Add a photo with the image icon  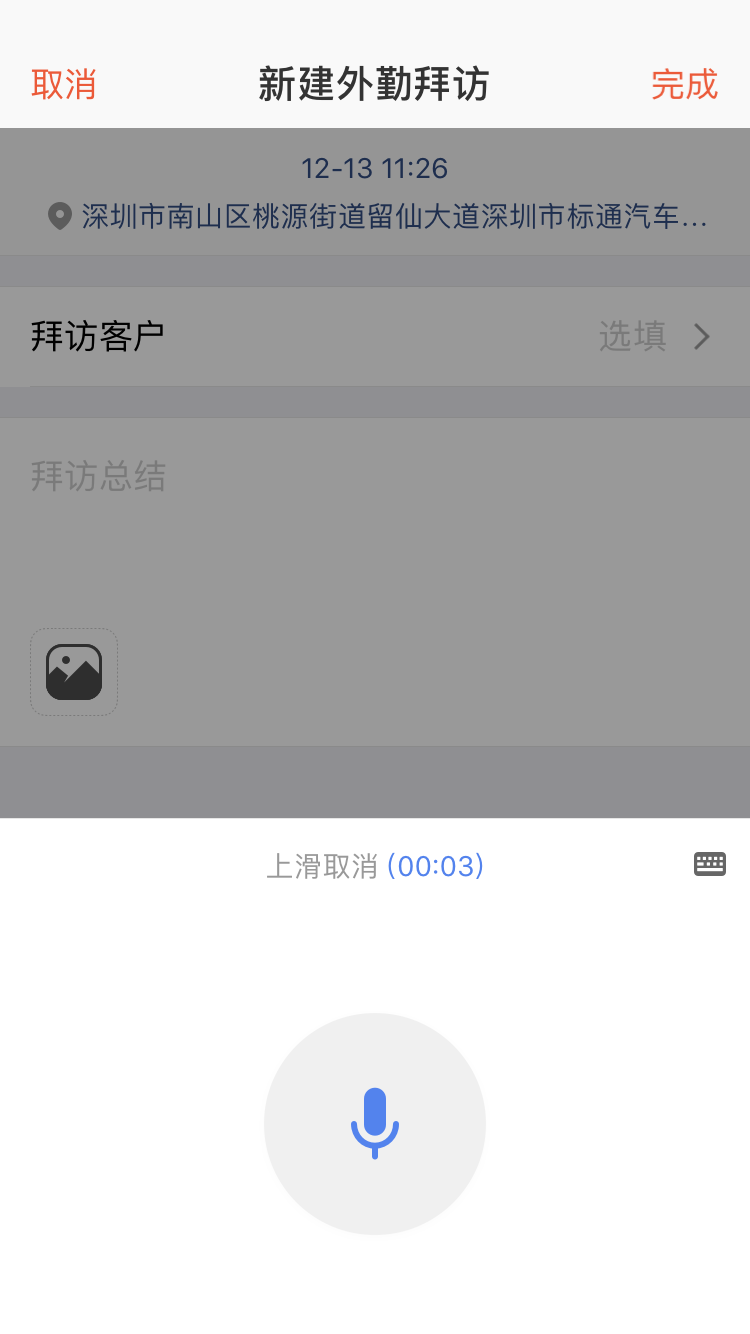point(74,672)
